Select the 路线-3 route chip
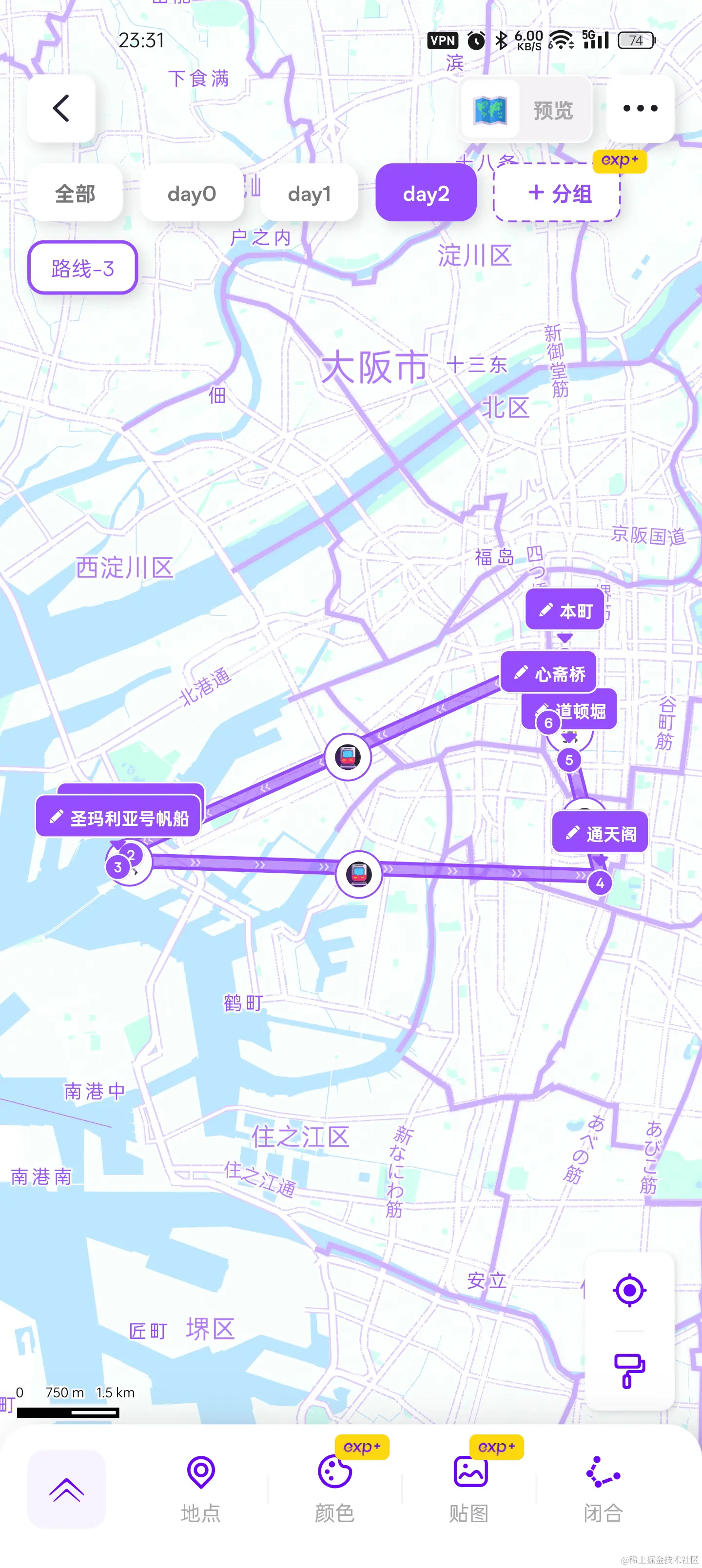Screen dimensions: 702x1568 [x=83, y=268]
